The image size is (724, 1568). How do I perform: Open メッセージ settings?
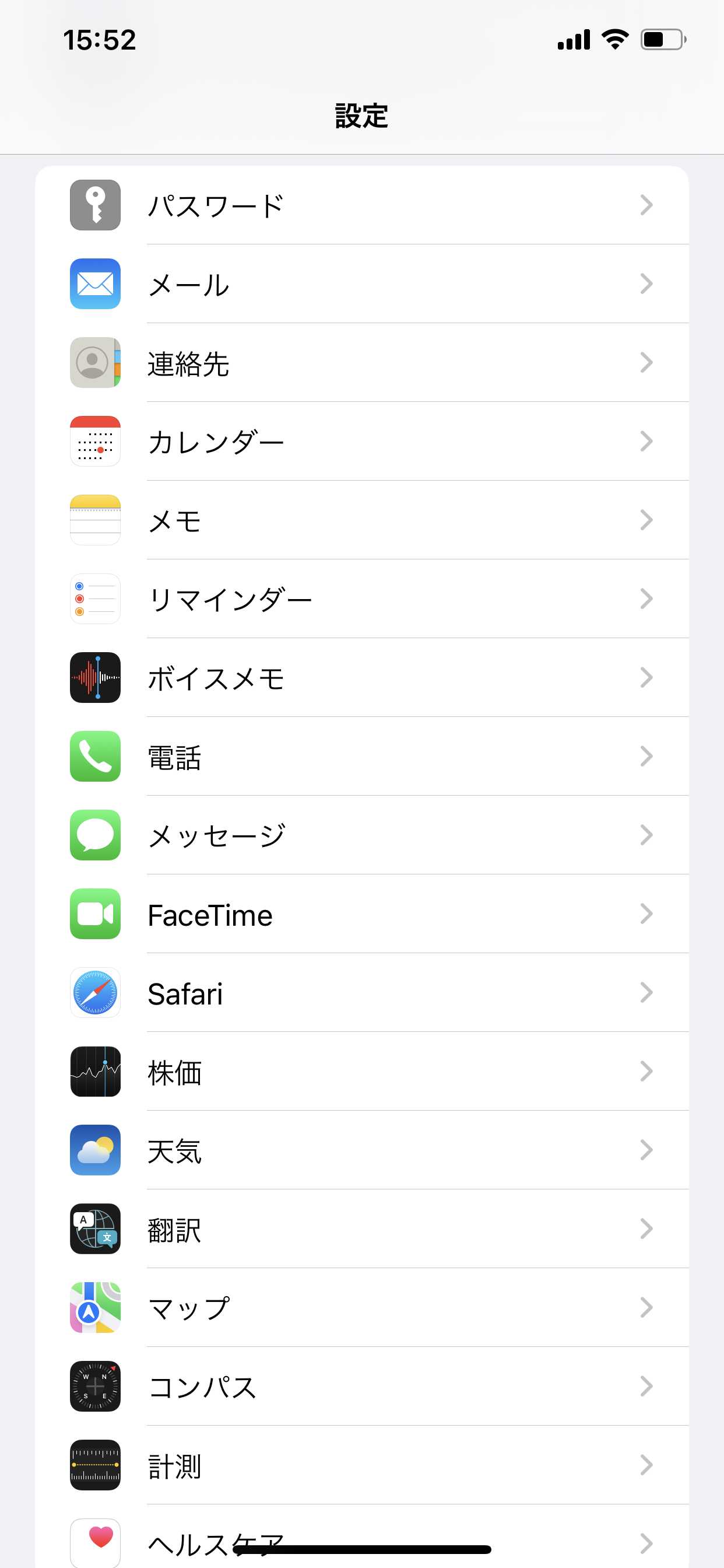pos(362,835)
